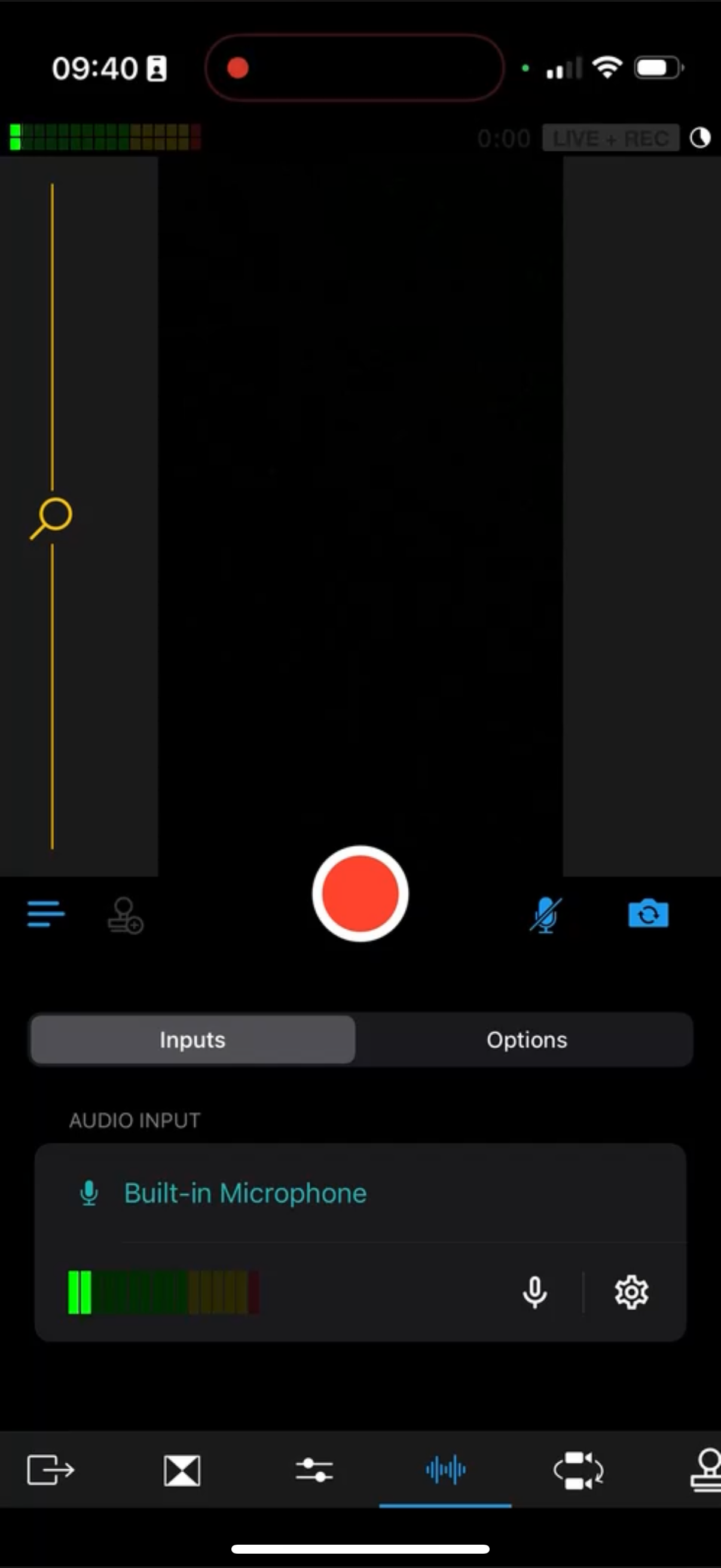Toggle the Built-in Microphone mic icon
This screenshot has height=1568, width=721.
tap(534, 1292)
